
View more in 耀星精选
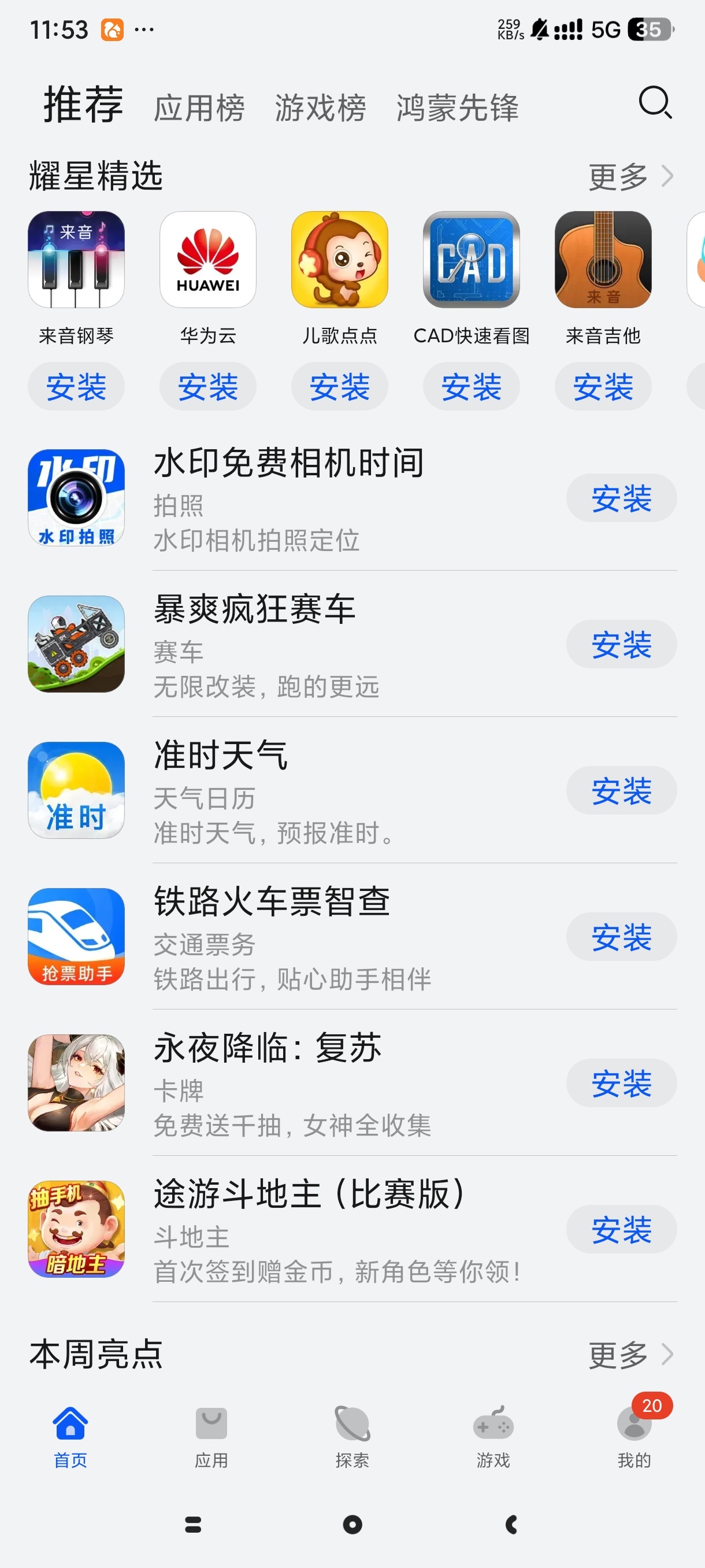(x=630, y=176)
